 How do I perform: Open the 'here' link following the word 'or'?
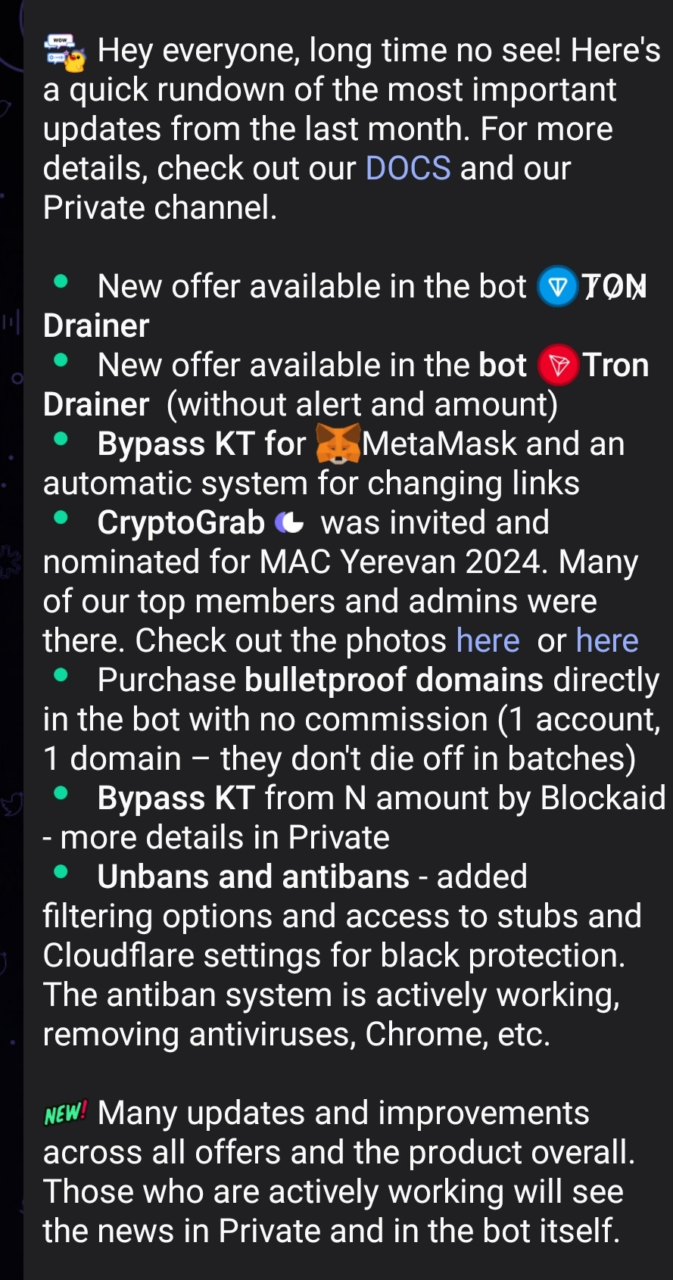click(607, 640)
